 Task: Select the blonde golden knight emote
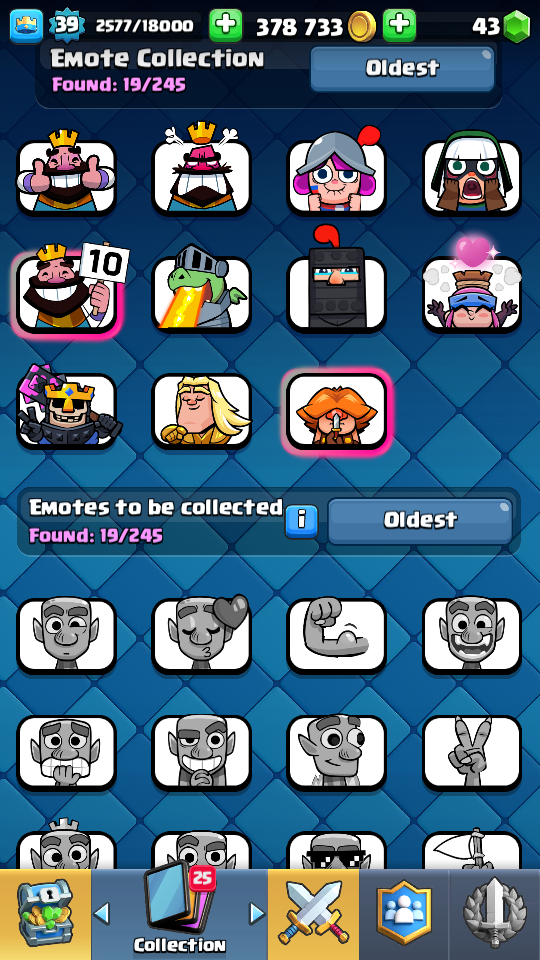point(201,410)
